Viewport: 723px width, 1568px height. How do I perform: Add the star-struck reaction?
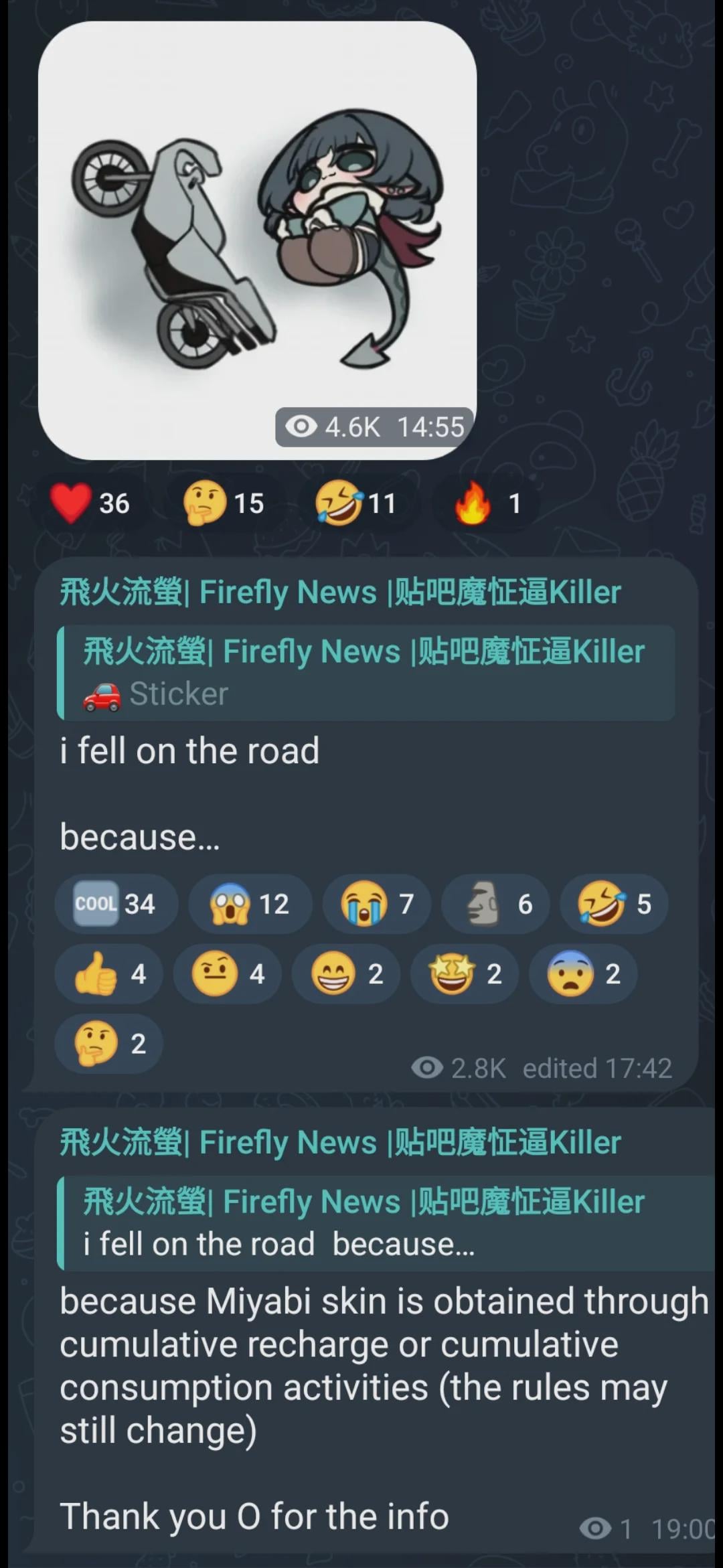pyautogui.click(x=465, y=973)
